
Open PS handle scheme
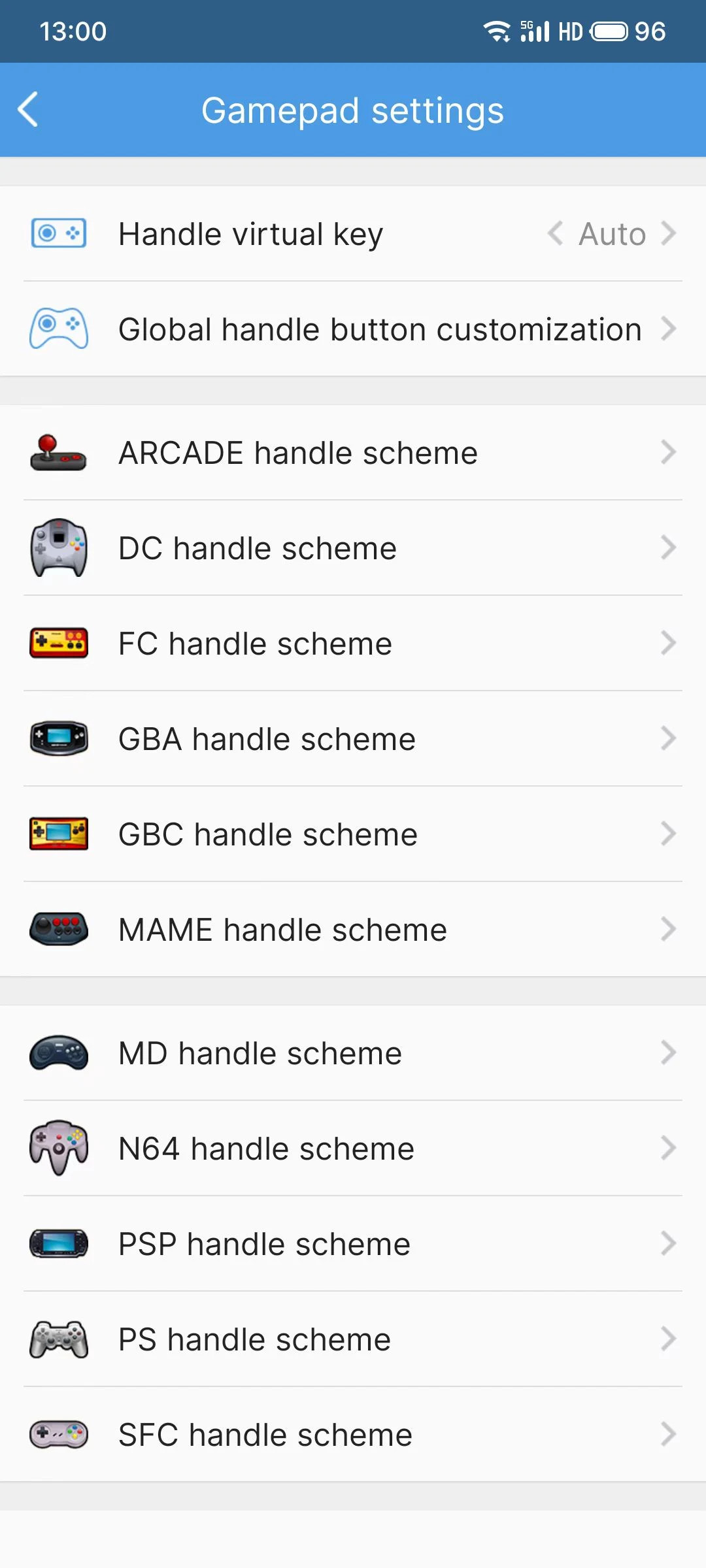click(x=353, y=1339)
